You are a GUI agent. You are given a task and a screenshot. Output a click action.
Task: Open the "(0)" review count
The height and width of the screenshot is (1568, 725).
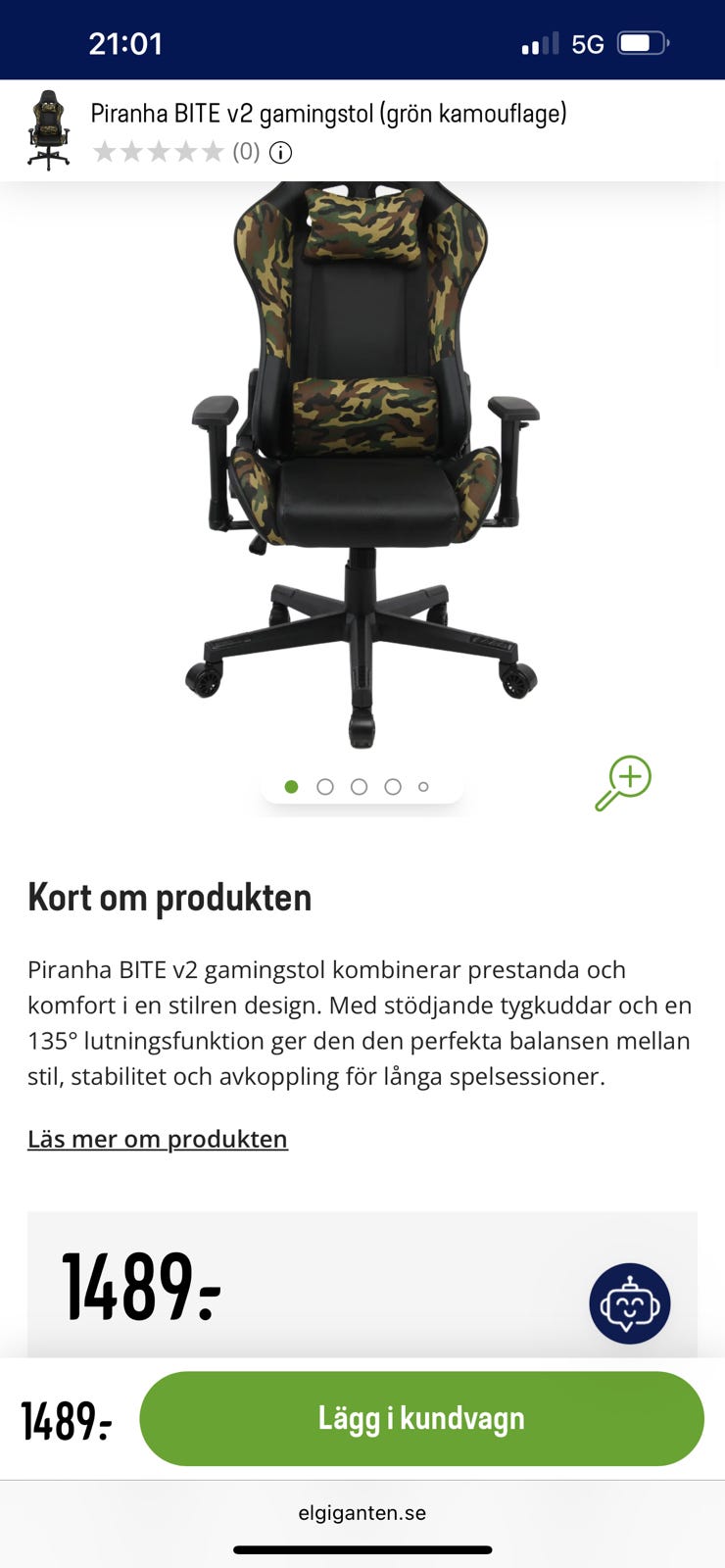click(x=245, y=153)
